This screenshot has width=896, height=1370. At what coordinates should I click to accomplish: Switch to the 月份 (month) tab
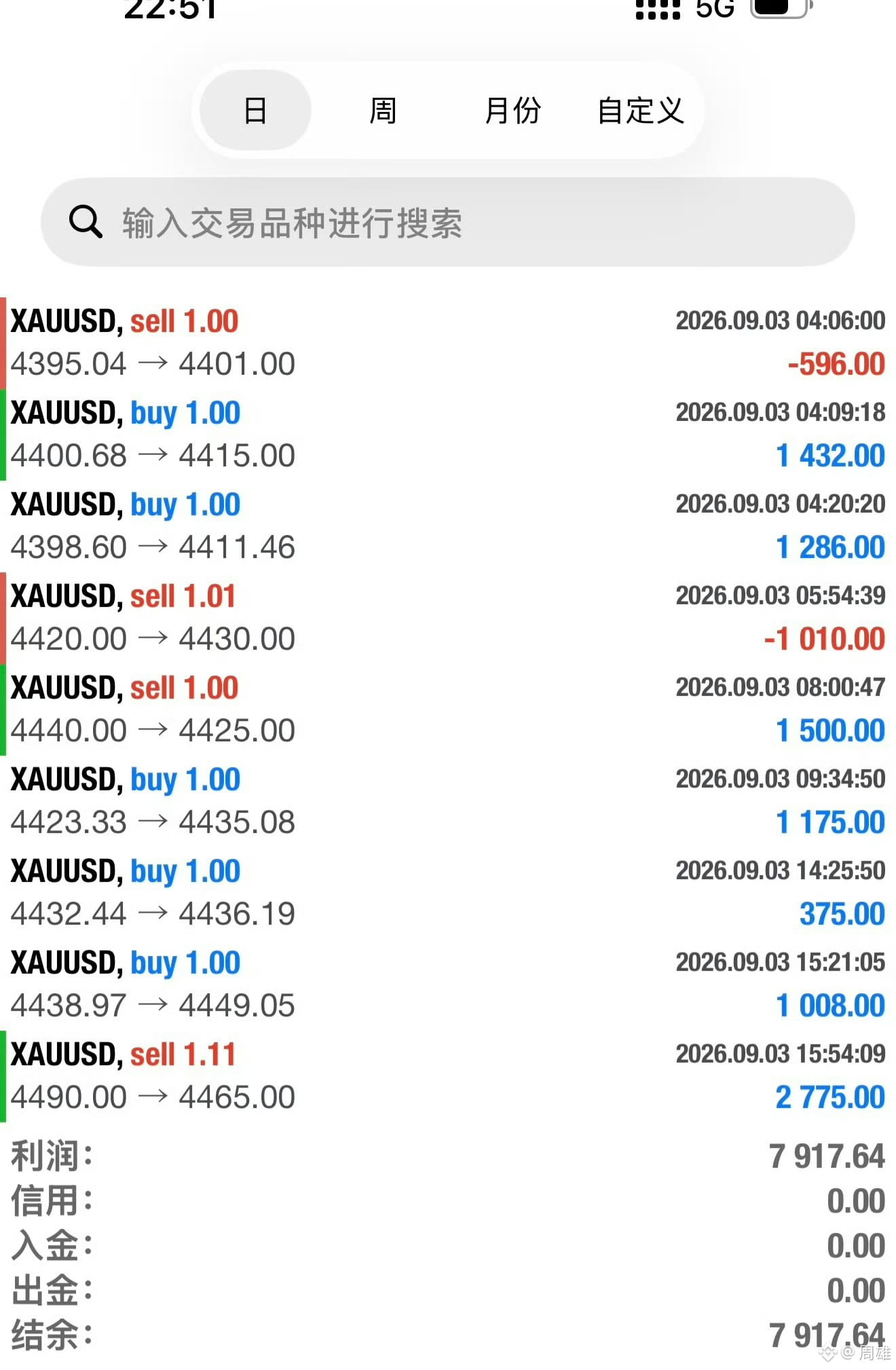512,110
